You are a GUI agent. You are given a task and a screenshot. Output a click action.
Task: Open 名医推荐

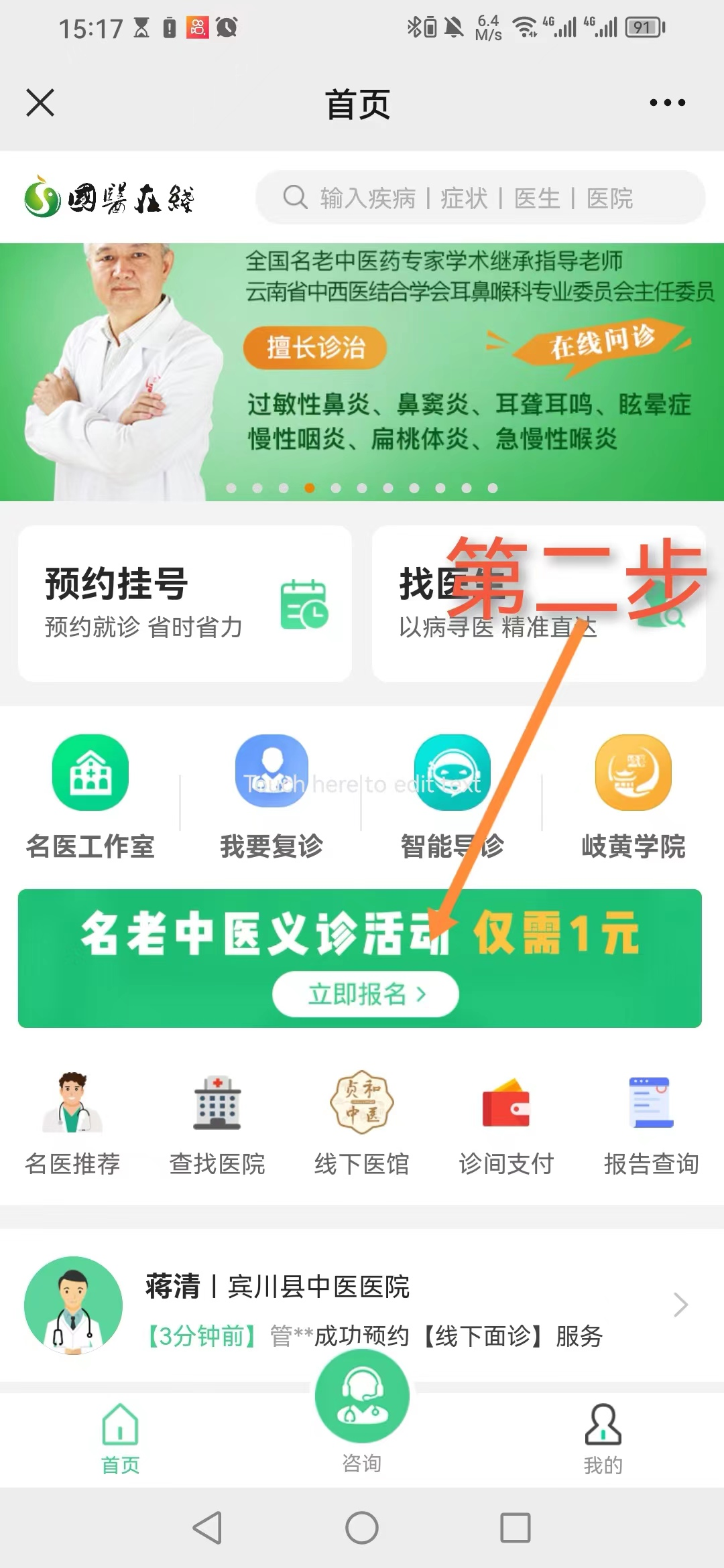pos(72,1122)
